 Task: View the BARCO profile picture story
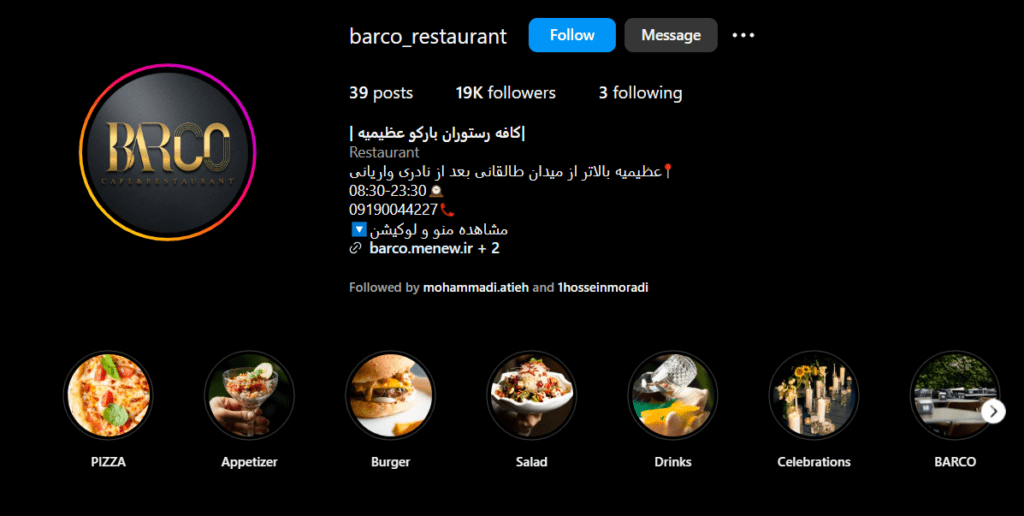click(167, 152)
